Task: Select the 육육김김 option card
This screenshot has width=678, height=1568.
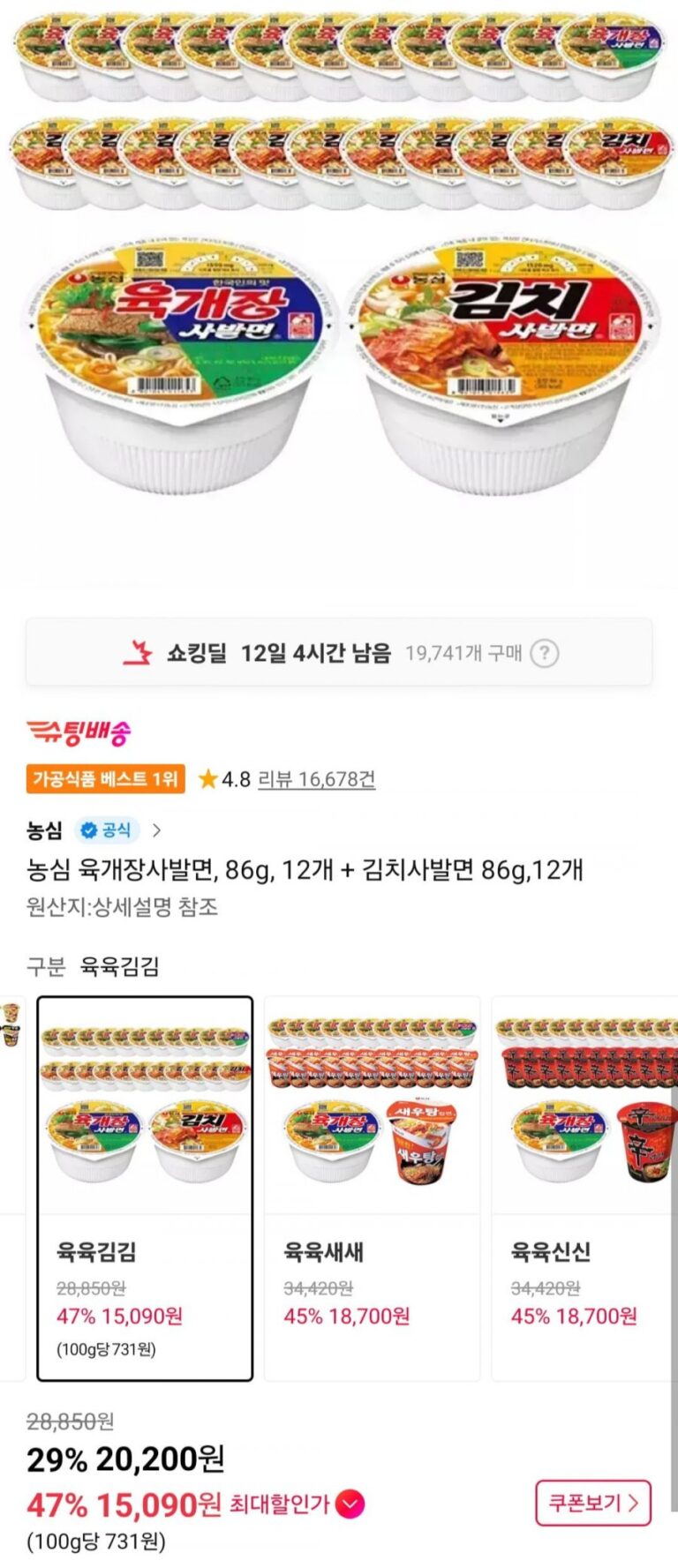Action: 145,1188
